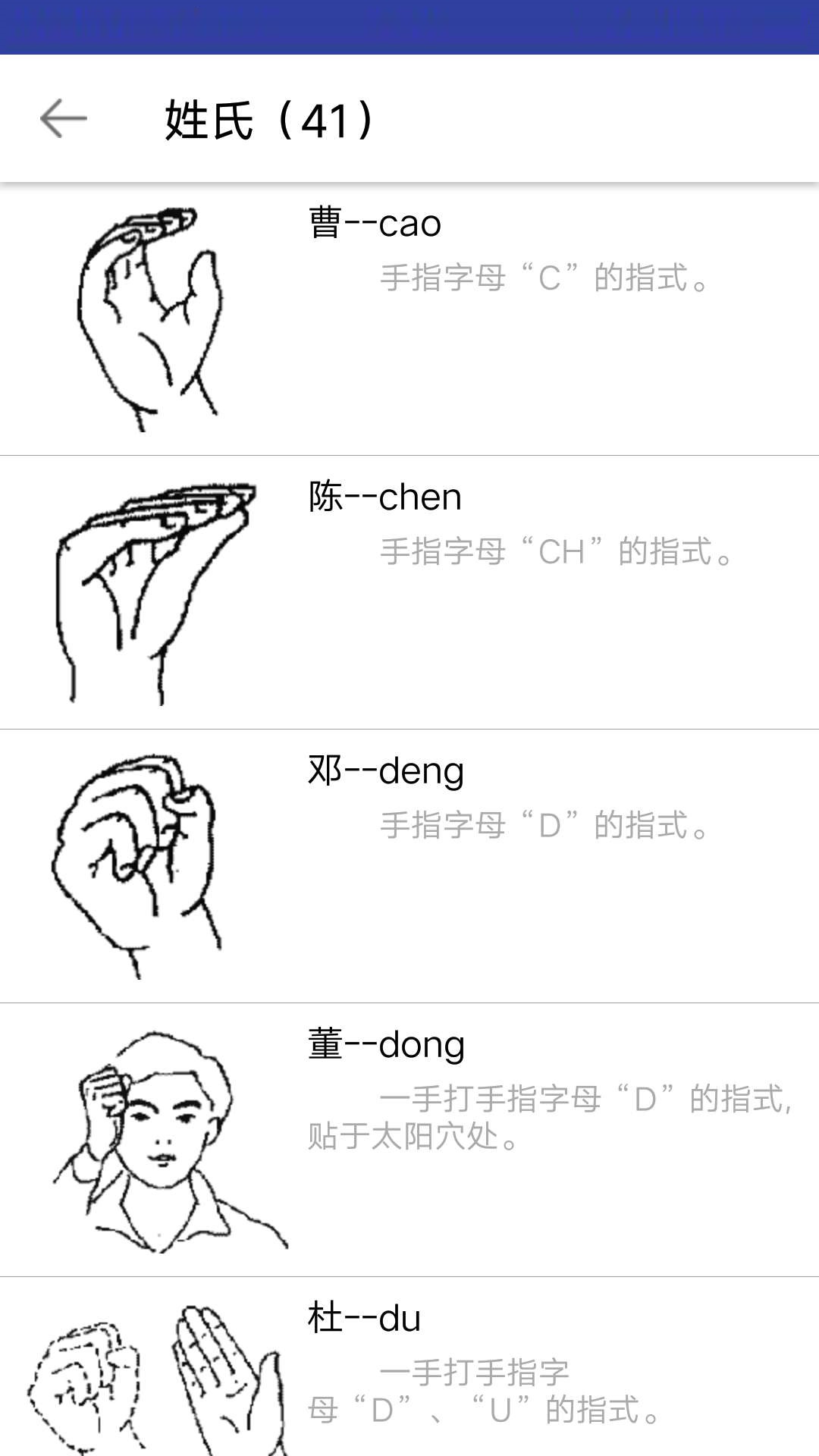Go back using the arrow icon
Image resolution: width=819 pixels, height=1456 pixels.
64,119
